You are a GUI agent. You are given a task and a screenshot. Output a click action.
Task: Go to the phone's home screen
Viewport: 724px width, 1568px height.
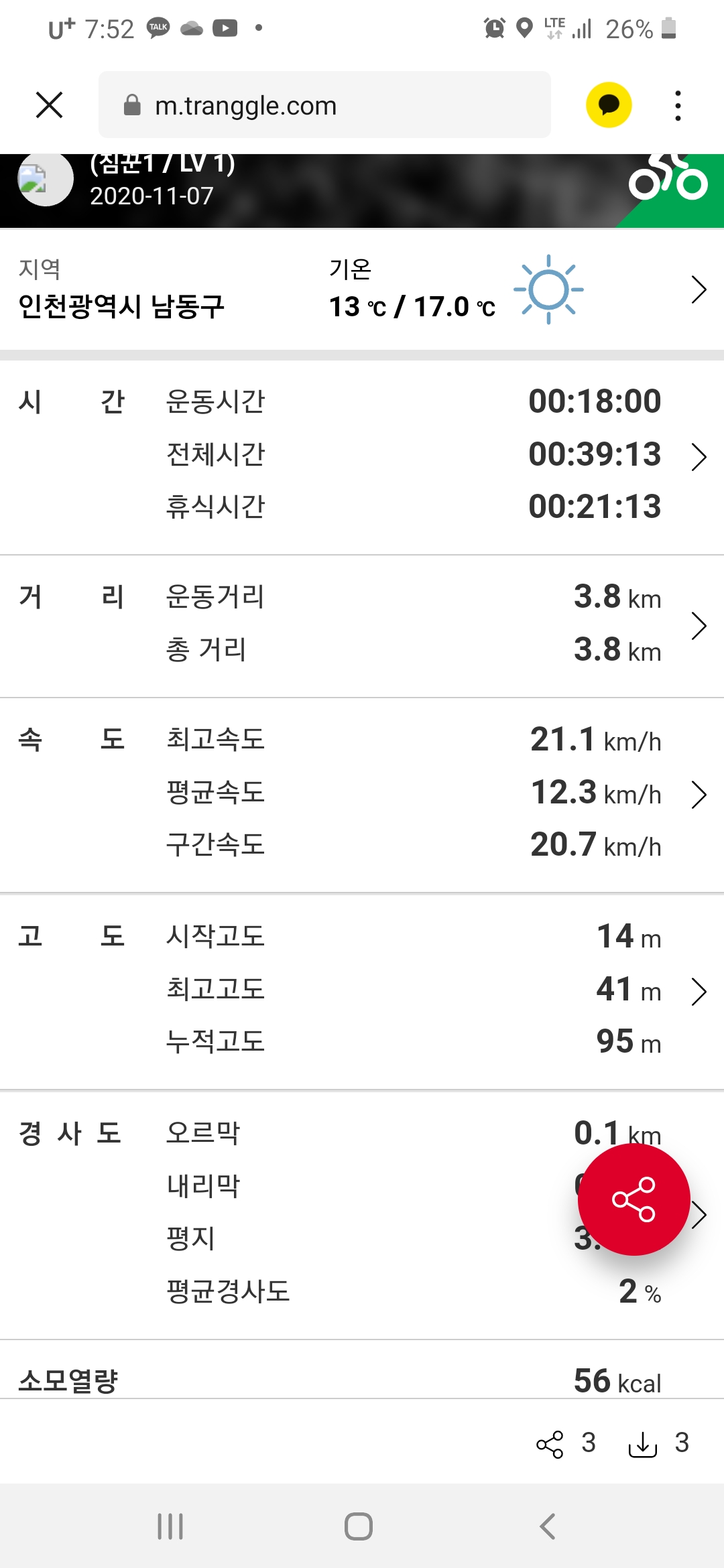359,1526
